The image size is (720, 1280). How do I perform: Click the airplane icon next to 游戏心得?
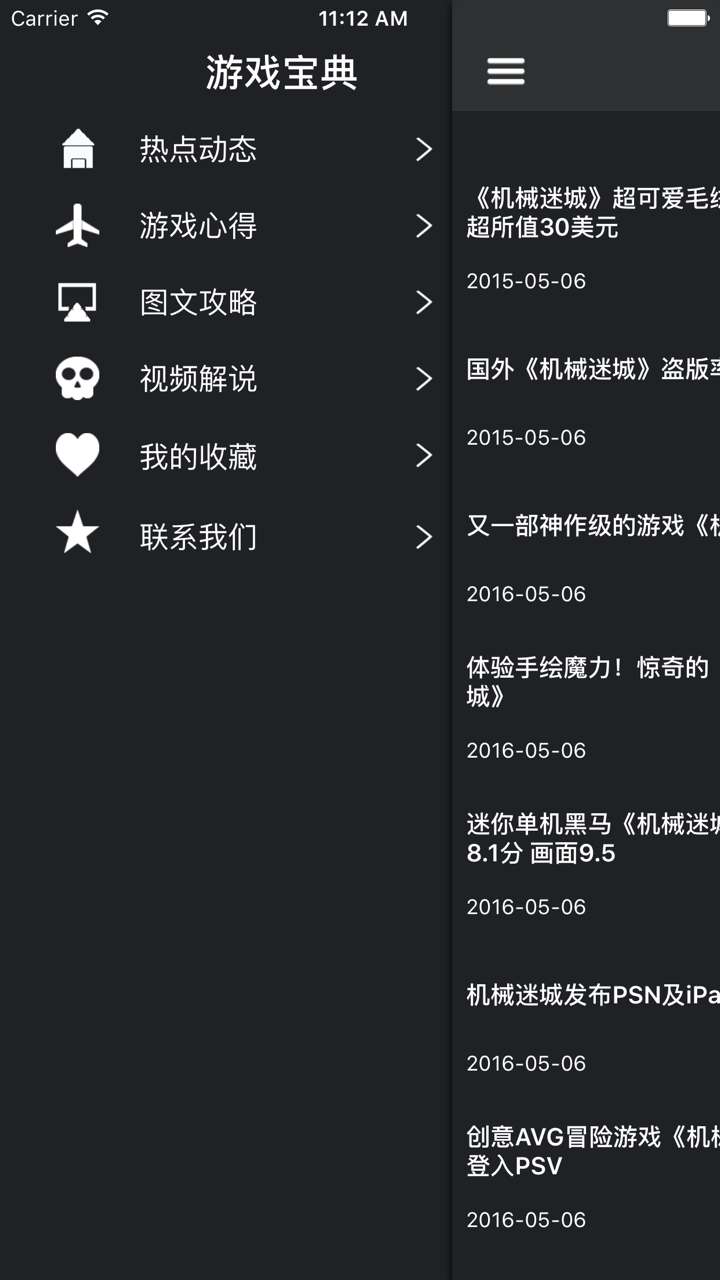click(77, 225)
